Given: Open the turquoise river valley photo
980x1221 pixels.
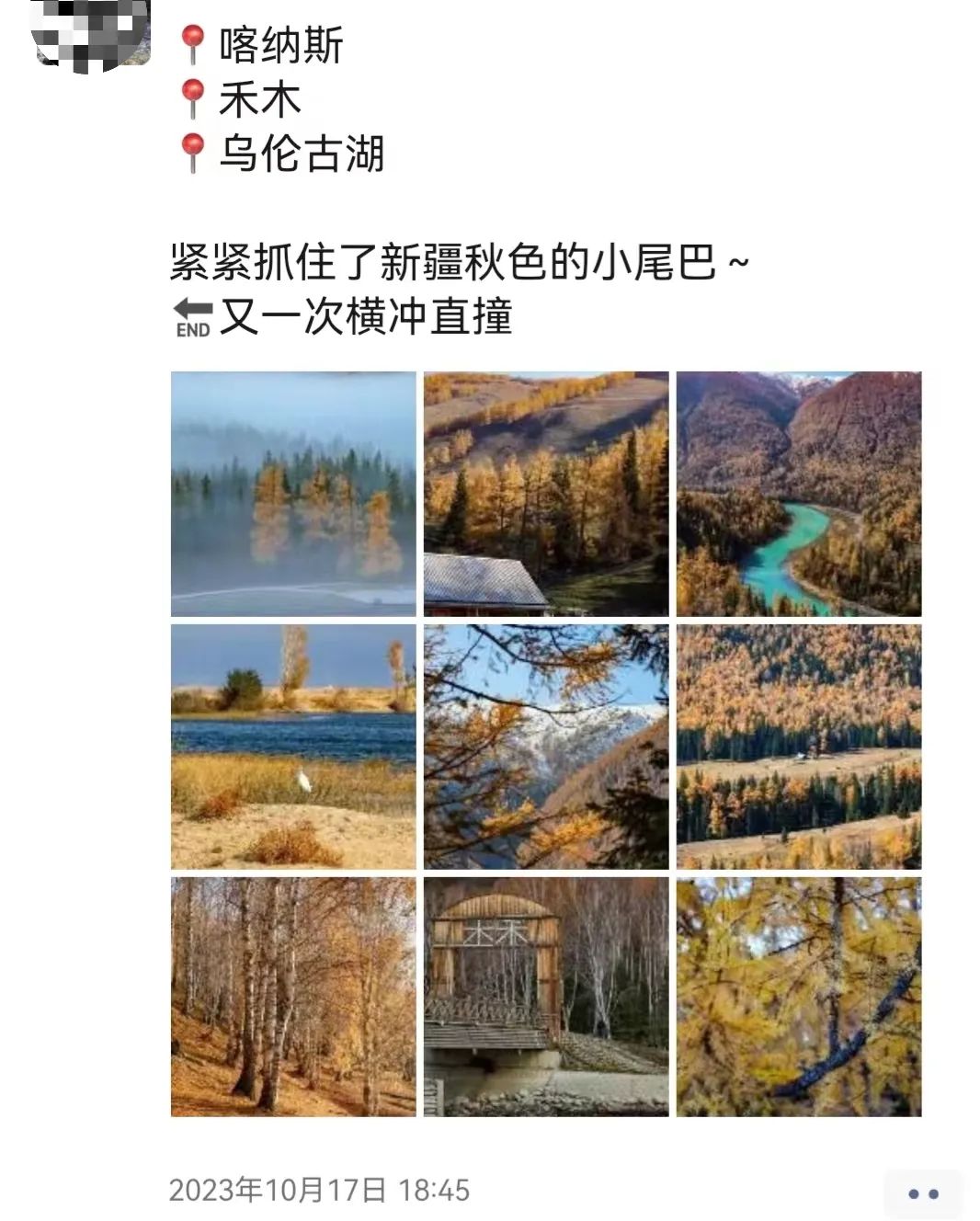Looking at the screenshot, I should (x=799, y=494).
